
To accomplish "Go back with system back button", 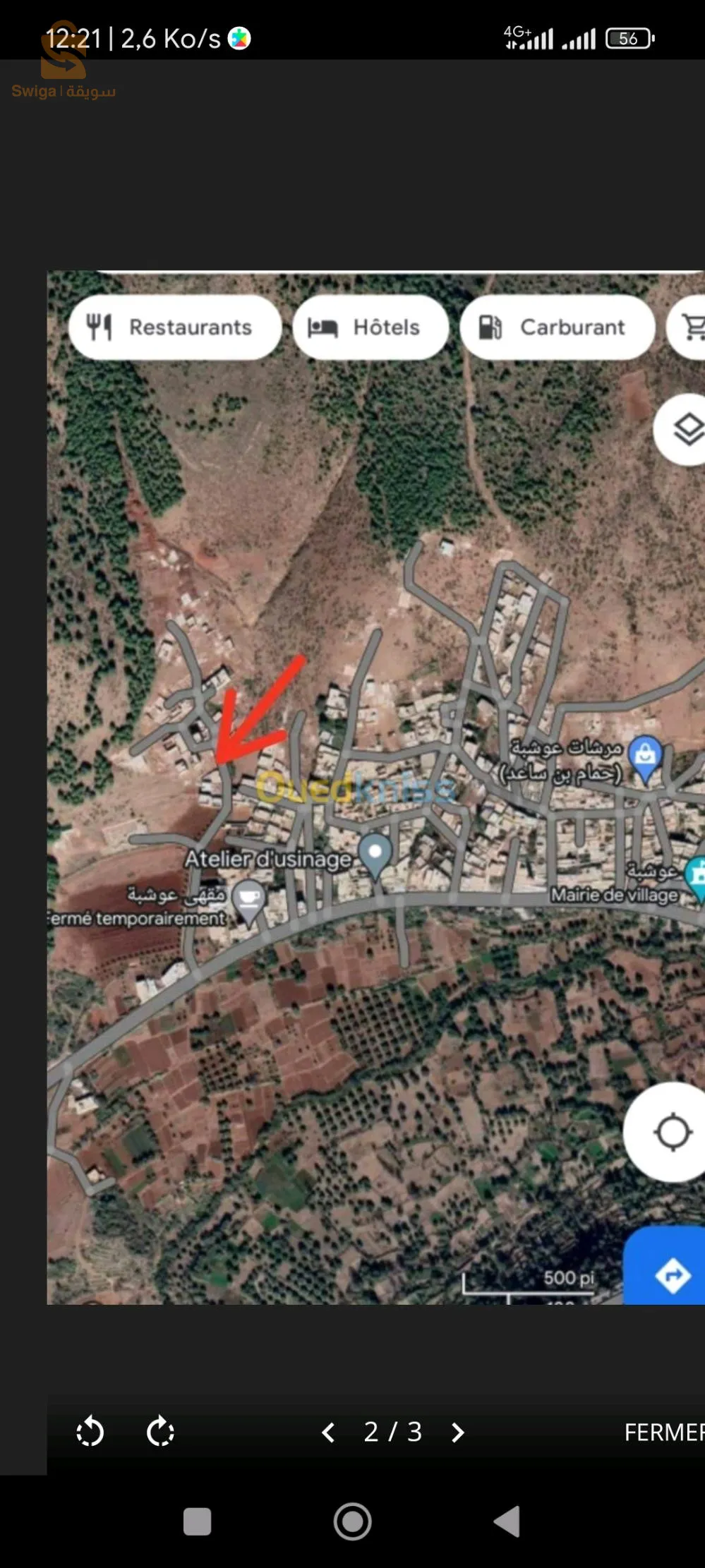I will pos(507,1521).
